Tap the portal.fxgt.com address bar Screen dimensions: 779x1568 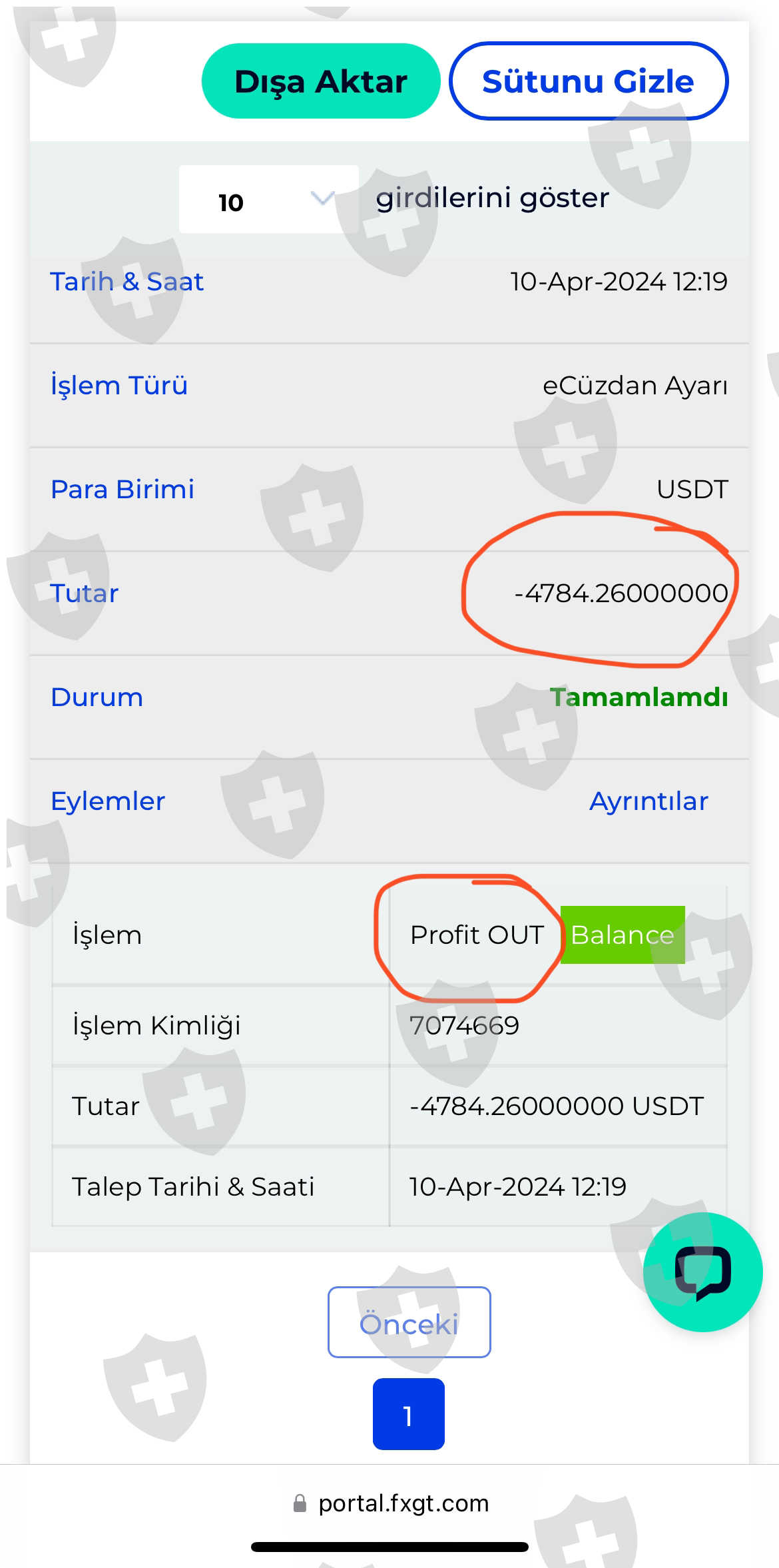(x=390, y=1503)
